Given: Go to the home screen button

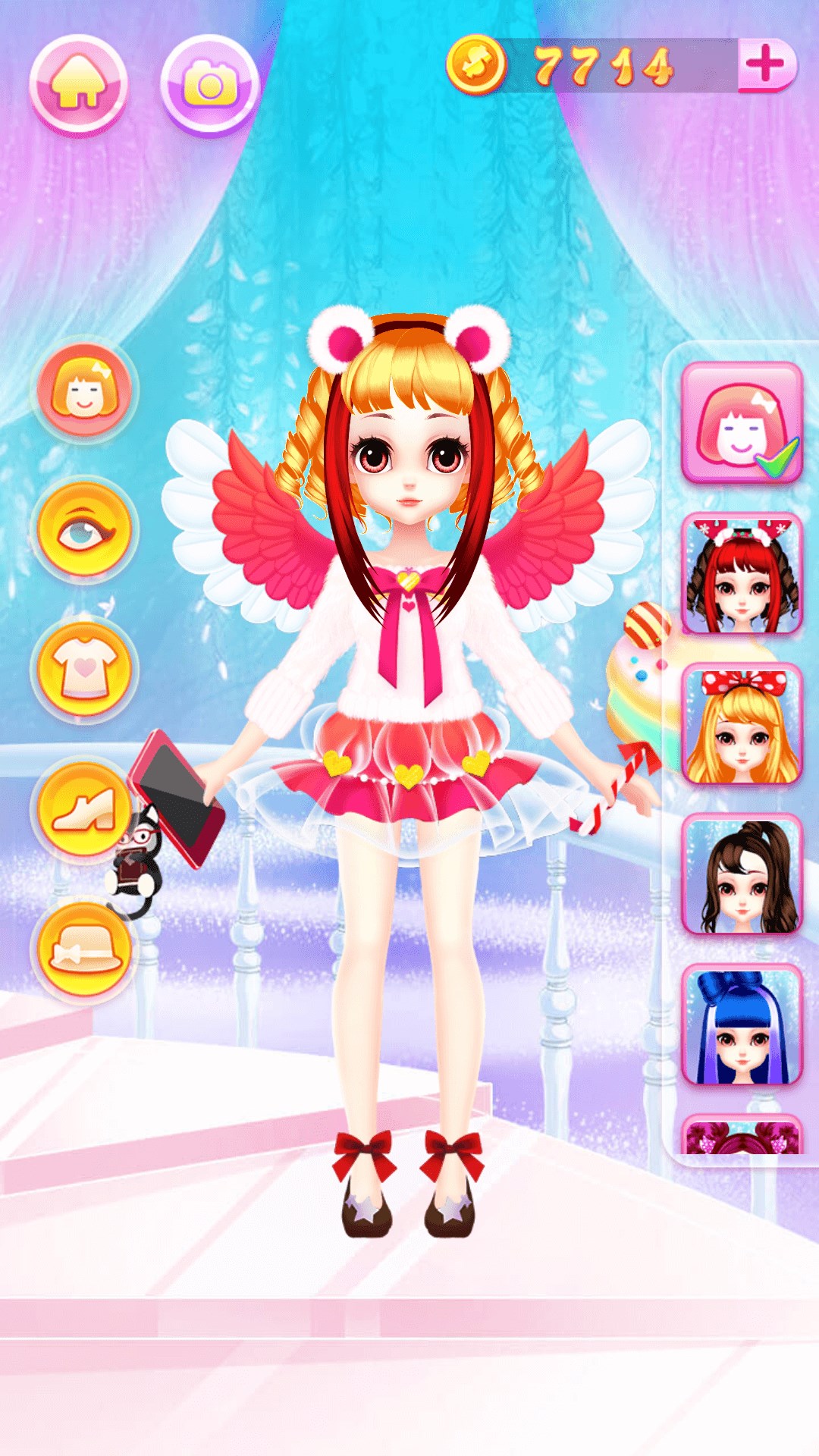Looking at the screenshot, I should (78, 86).
